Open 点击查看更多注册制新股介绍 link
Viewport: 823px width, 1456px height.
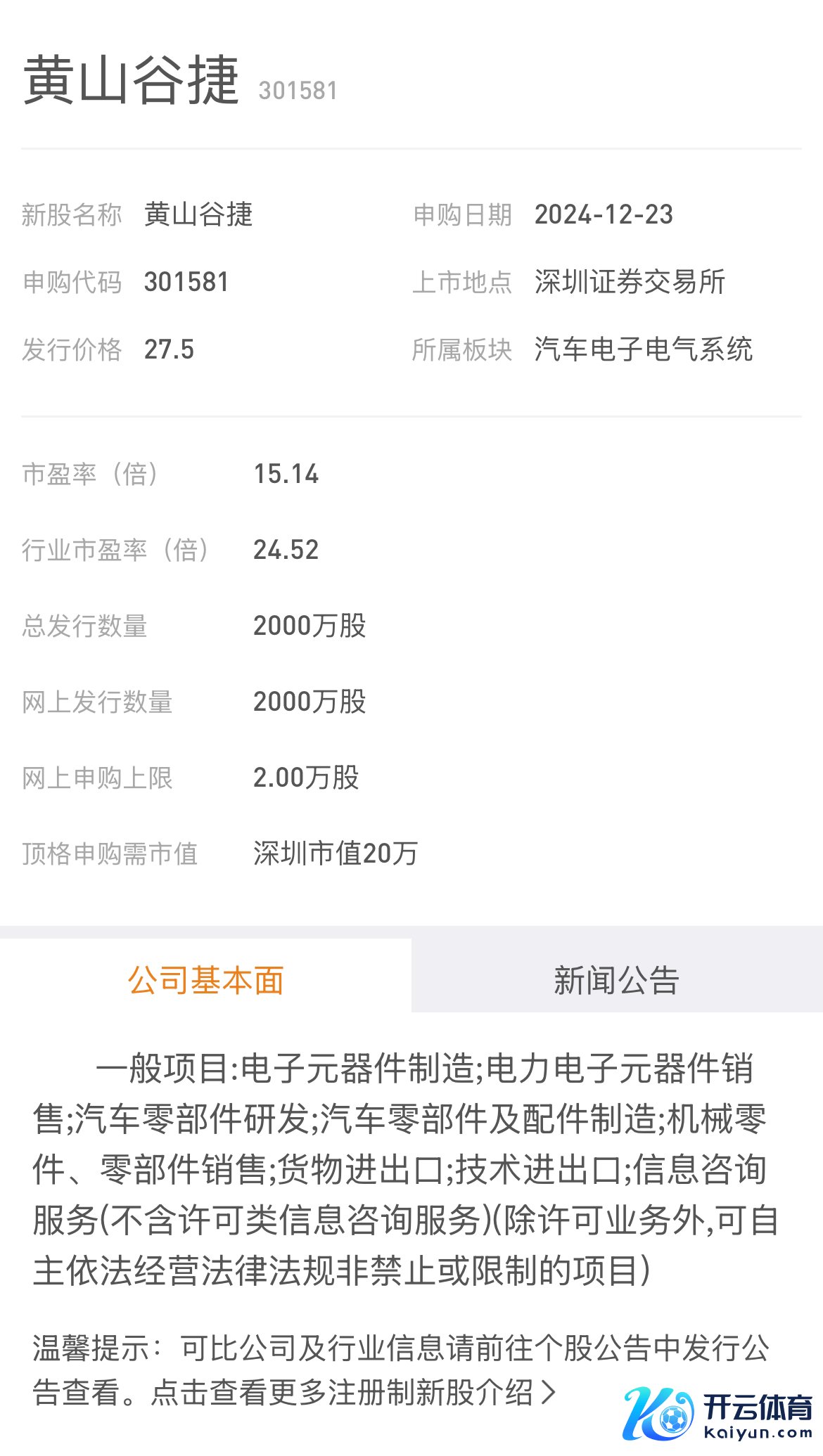tap(353, 1392)
